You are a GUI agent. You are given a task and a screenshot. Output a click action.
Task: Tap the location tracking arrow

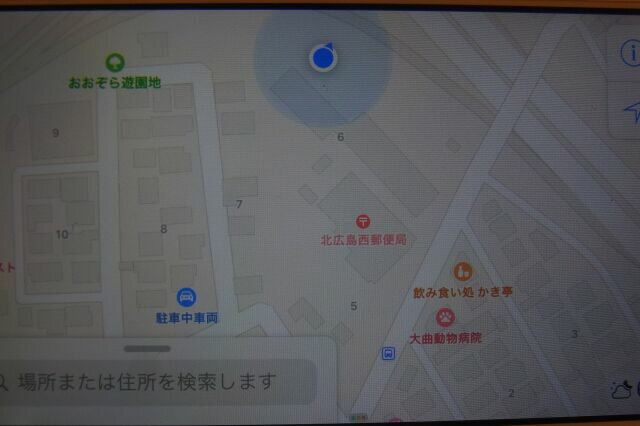pos(629,112)
